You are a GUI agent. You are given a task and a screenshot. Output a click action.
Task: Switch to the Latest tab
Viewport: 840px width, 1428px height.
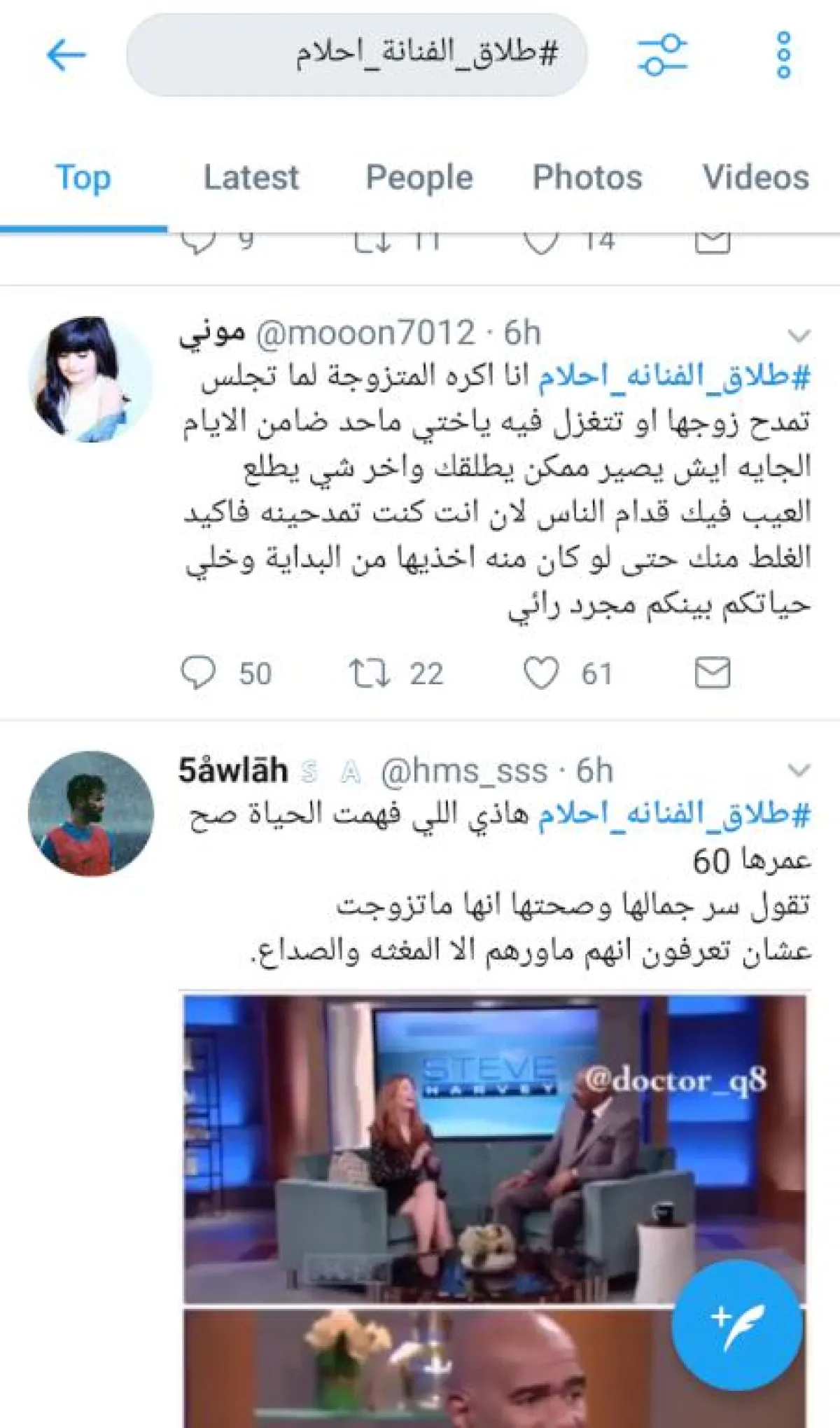[251, 178]
